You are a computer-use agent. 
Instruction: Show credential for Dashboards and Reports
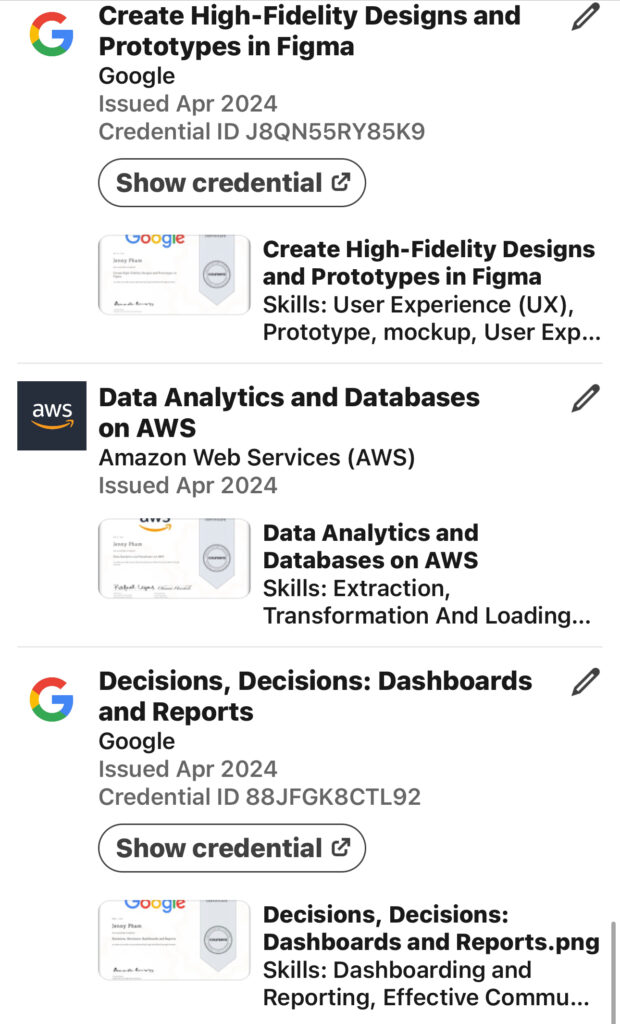(232, 848)
